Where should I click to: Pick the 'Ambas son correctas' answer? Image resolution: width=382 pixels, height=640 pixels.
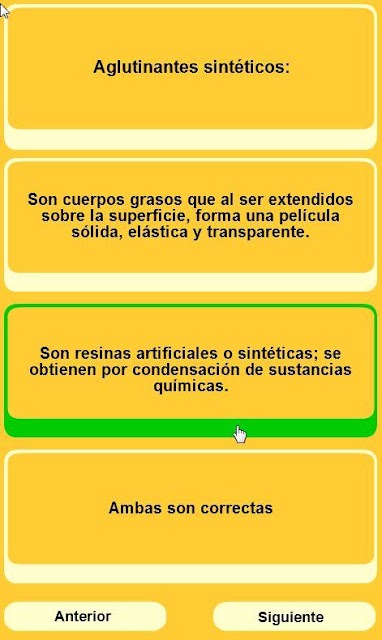coord(191,516)
